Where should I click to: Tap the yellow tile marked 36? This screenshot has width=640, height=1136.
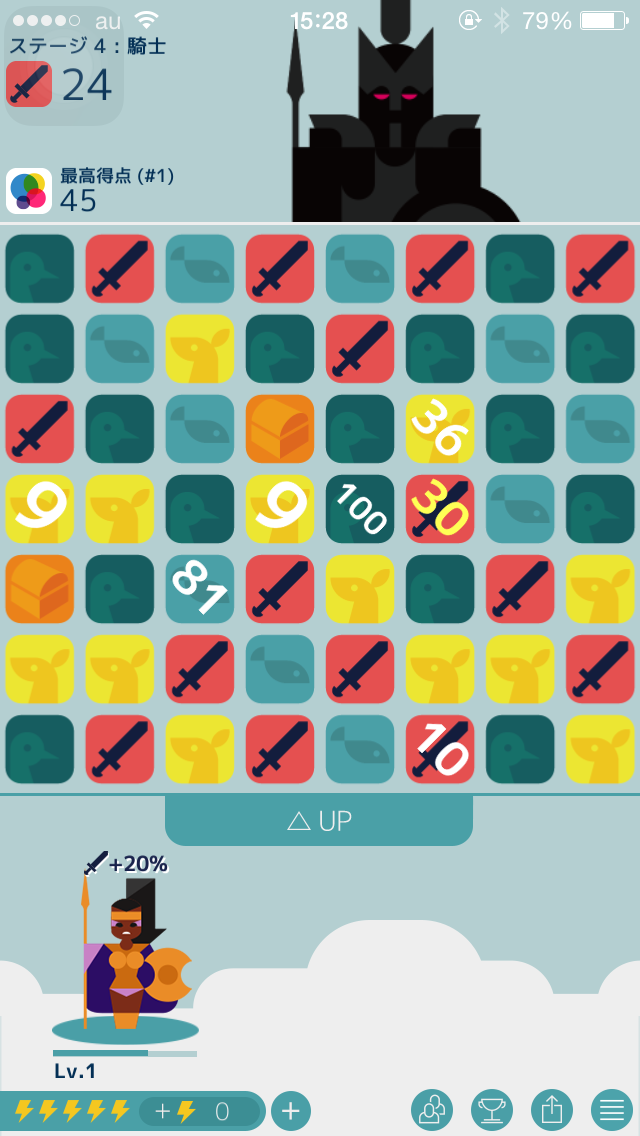click(x=440, y=428)
